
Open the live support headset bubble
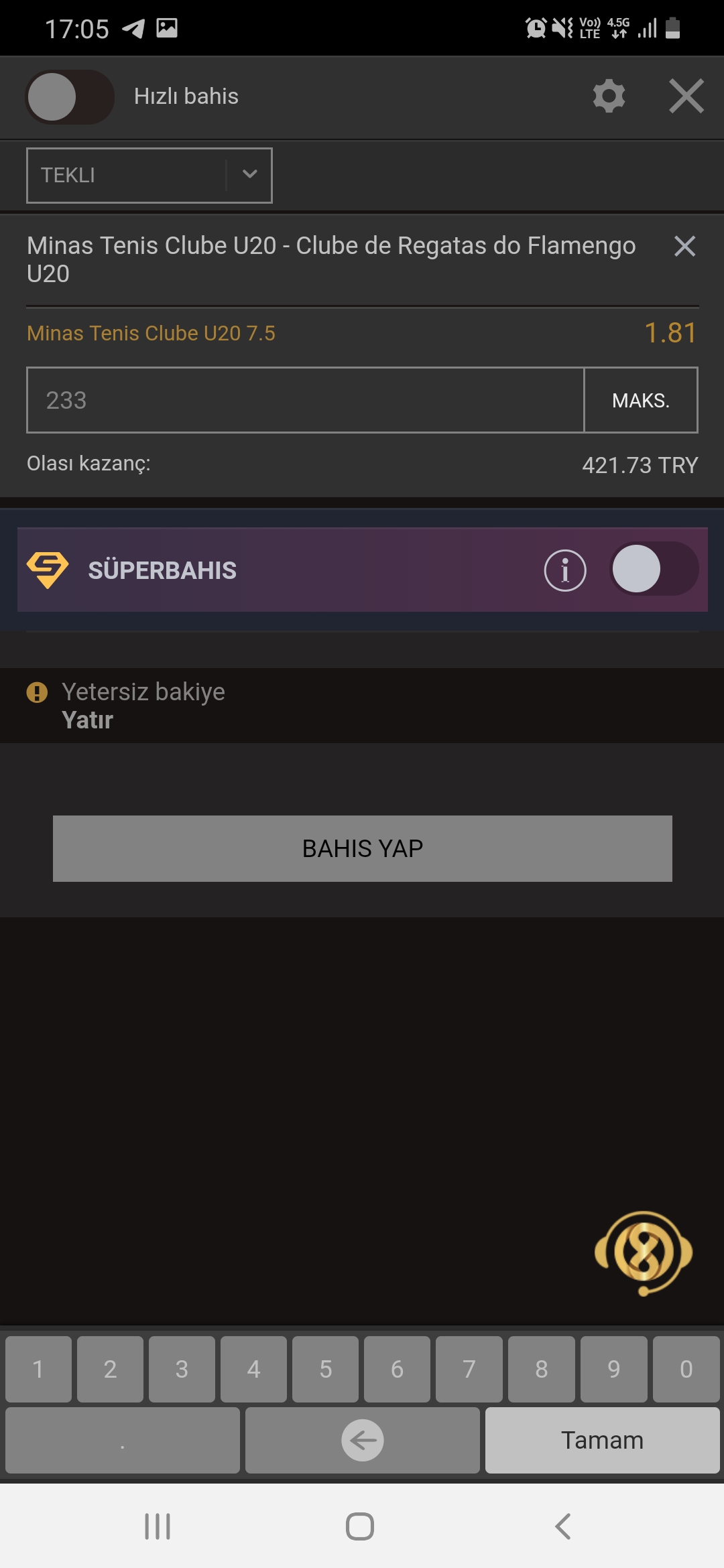point(644,1253)
